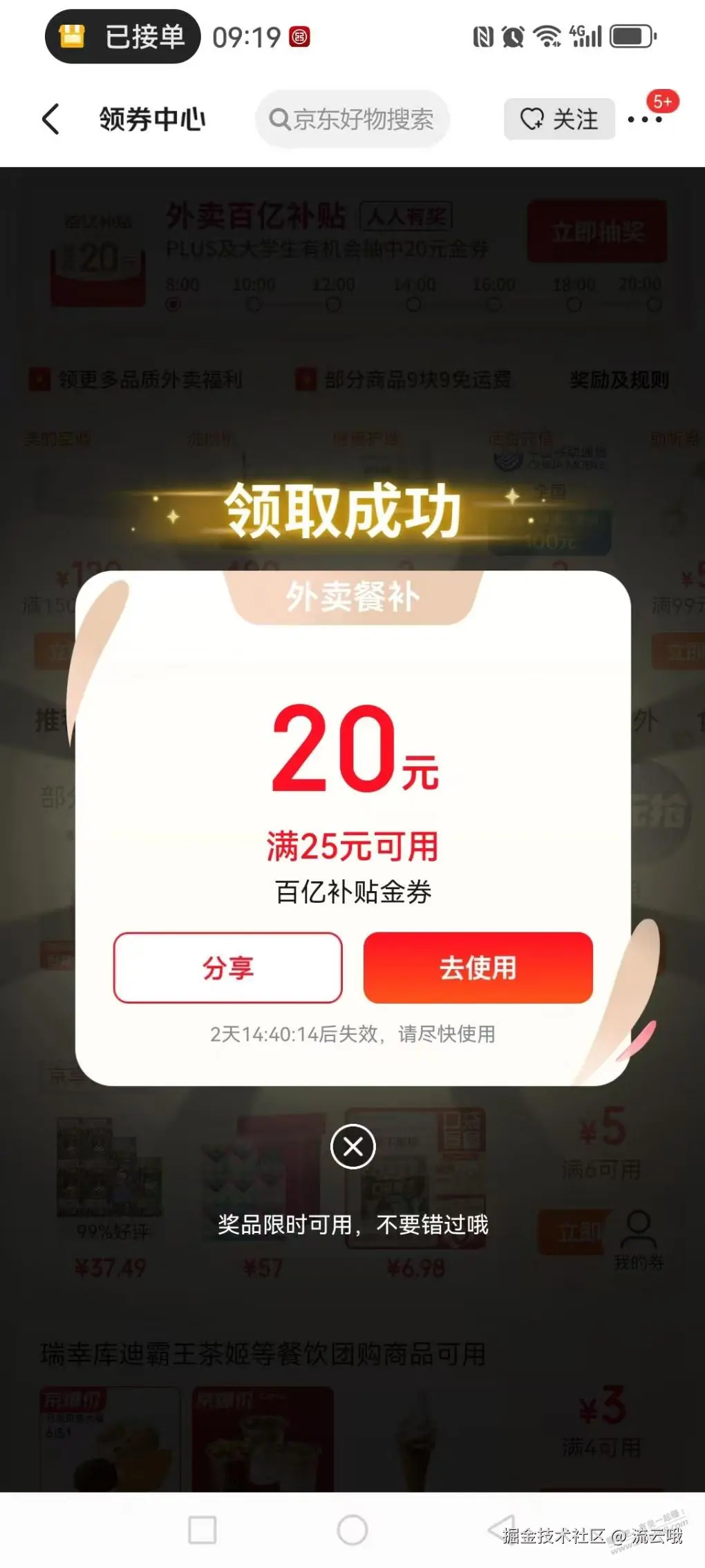
Task: Tap the 关注 follow button
Action: point(559,119)
